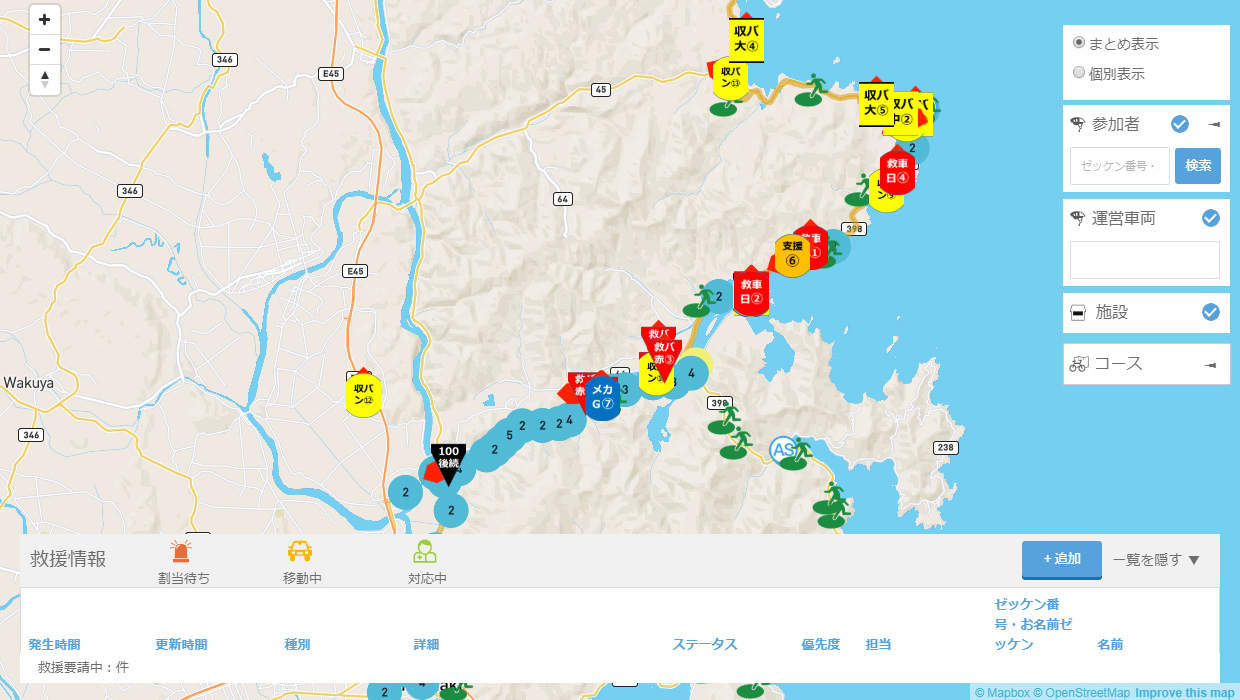Image resolution: width=1240 pixels, height=700 pixels.
Task: Toggle the 運営車両 layer checkmark
Action: pyautogui.click(x=1210, y=218)
